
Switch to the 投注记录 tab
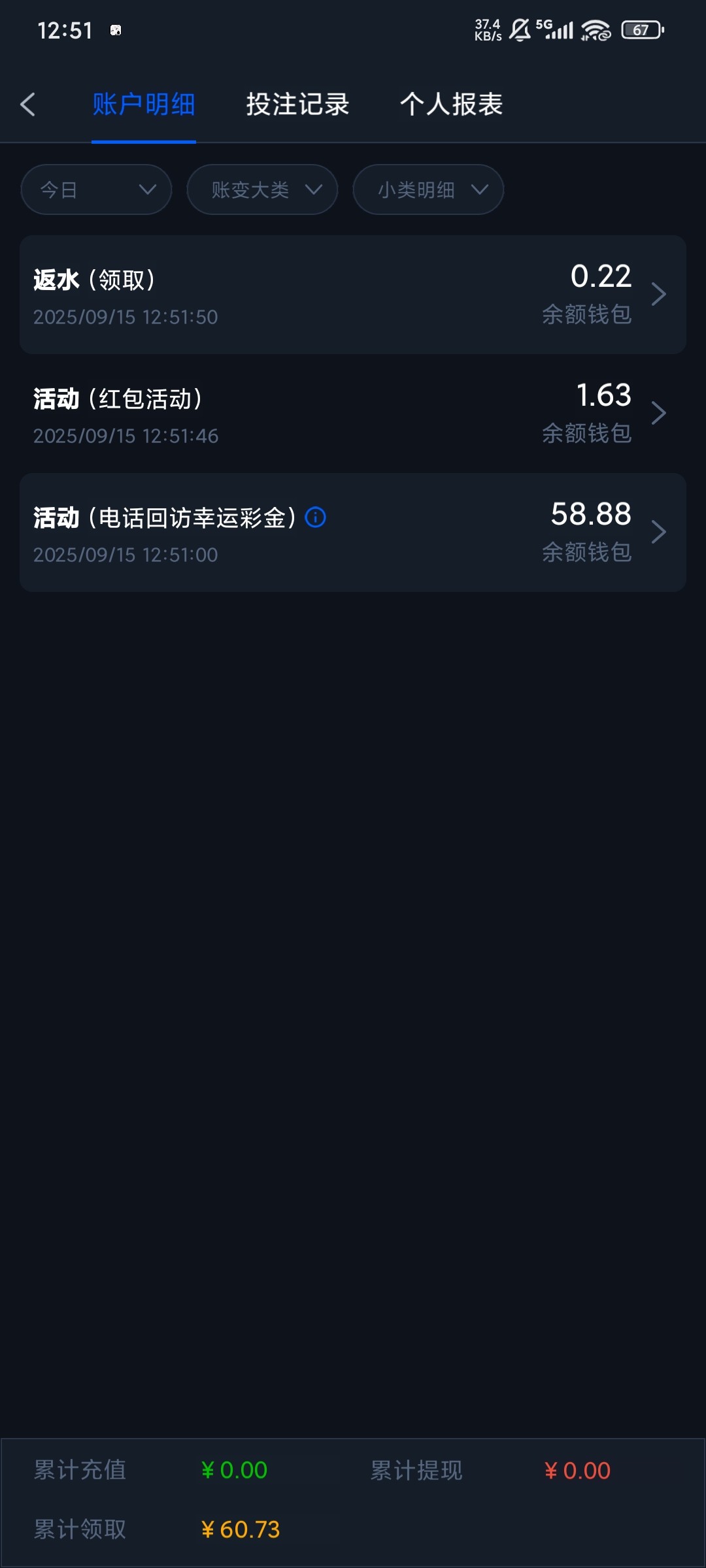(297, 105)
